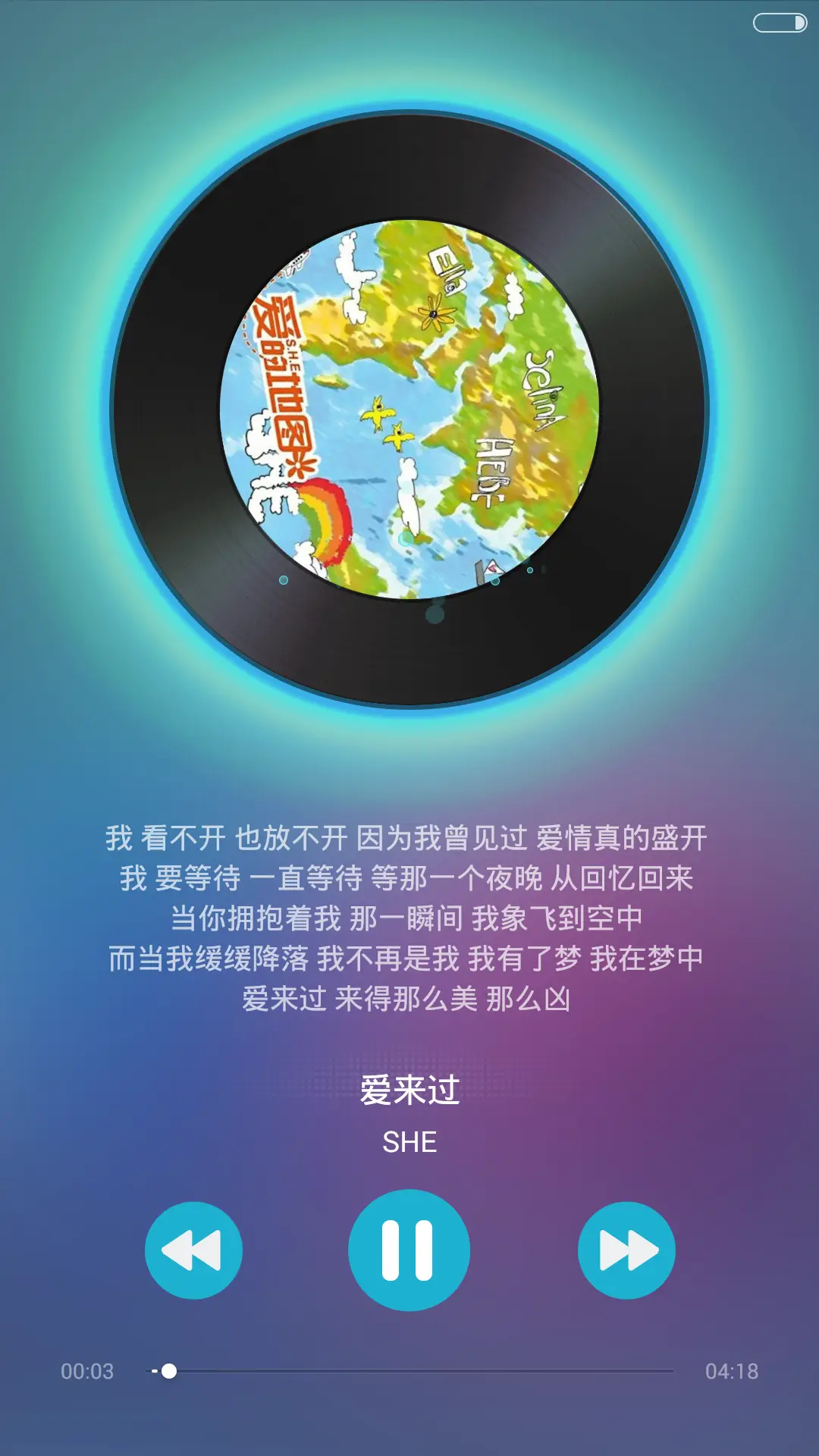The image size is (819, 1456).
Task: Tap the playback progress bar to seek
Action: tap(409, 1371)
